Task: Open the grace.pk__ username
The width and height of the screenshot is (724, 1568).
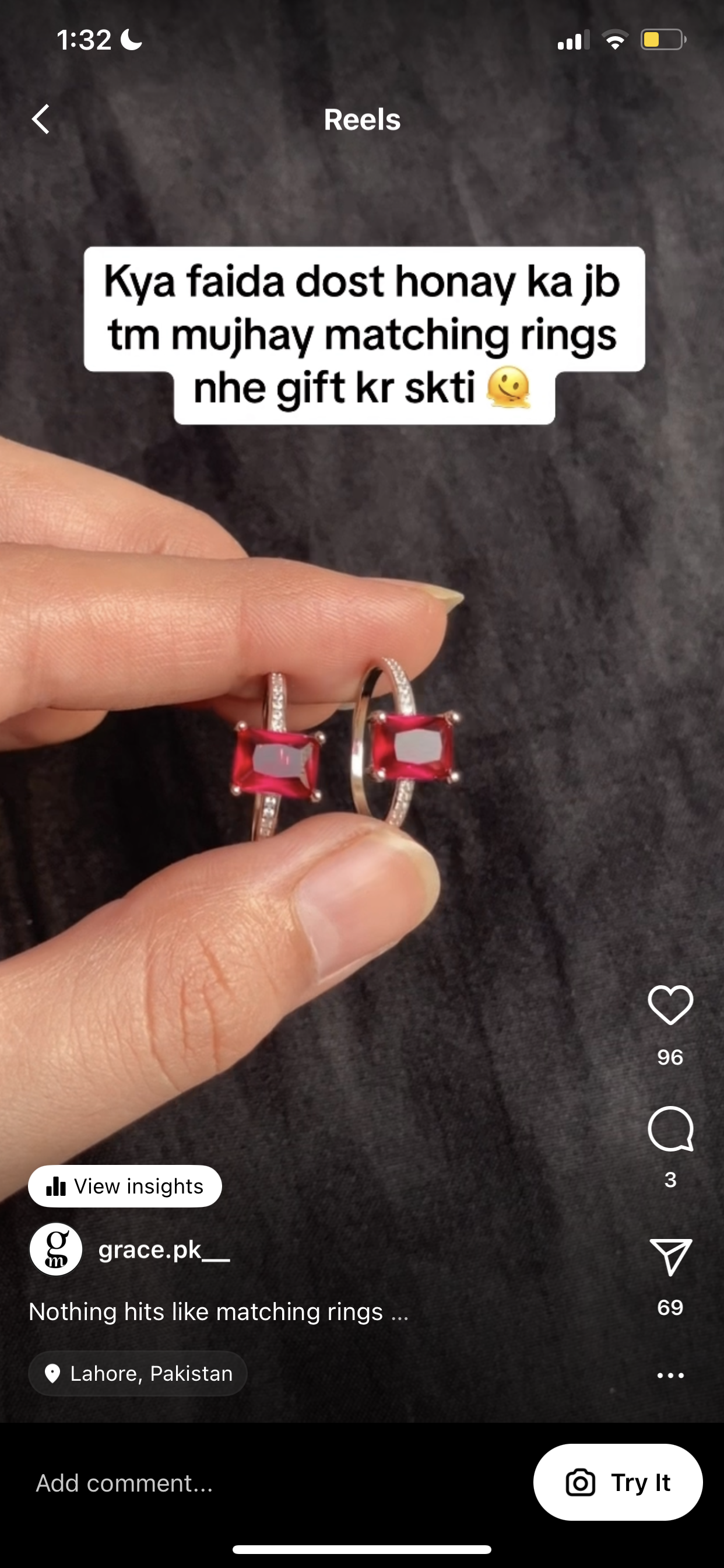Action: tap(164, 1249)
